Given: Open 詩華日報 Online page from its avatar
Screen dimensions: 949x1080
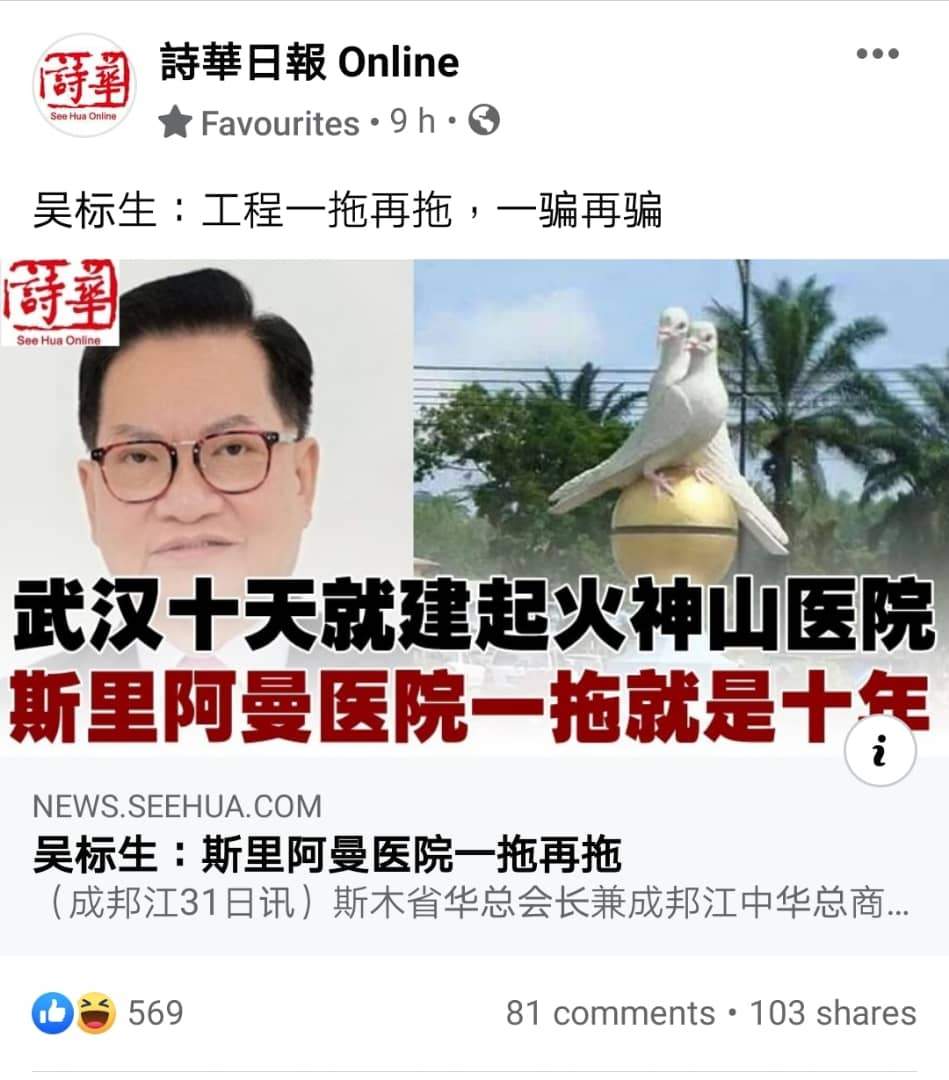Looking at the screenshot, I should tap(82, 84).
